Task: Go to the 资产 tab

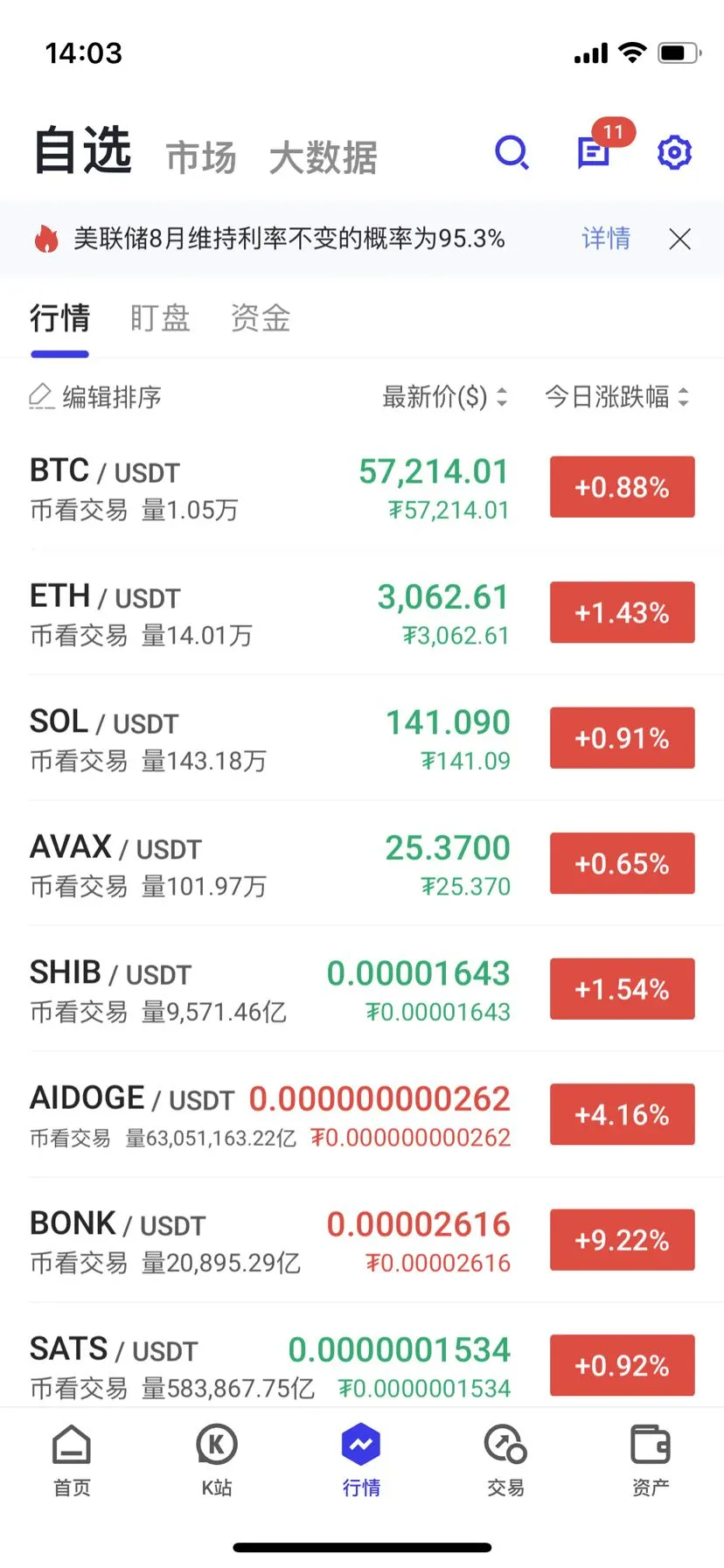Action: coord(651,1457)
